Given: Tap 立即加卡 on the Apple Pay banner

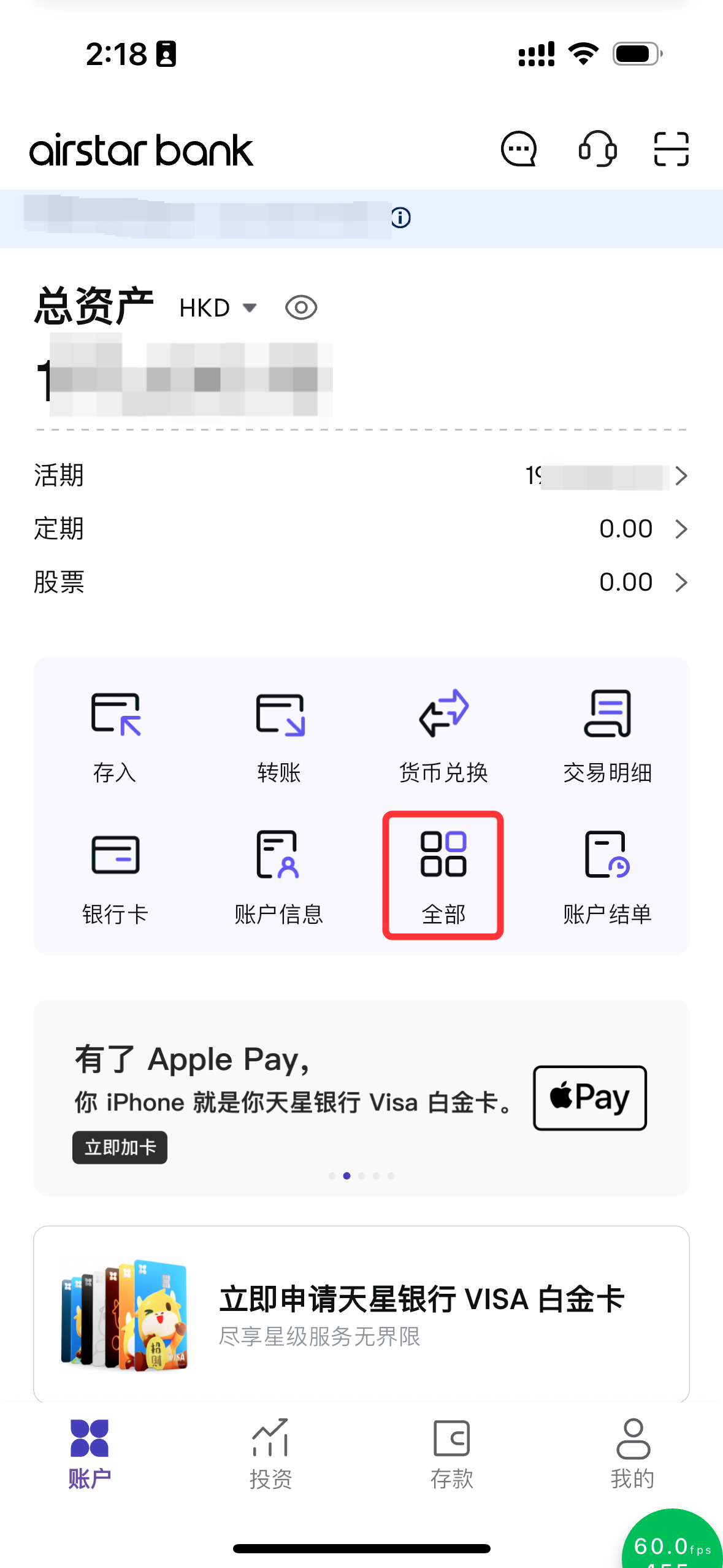Looking at the screenshot, I should [x=120, y=1147].
